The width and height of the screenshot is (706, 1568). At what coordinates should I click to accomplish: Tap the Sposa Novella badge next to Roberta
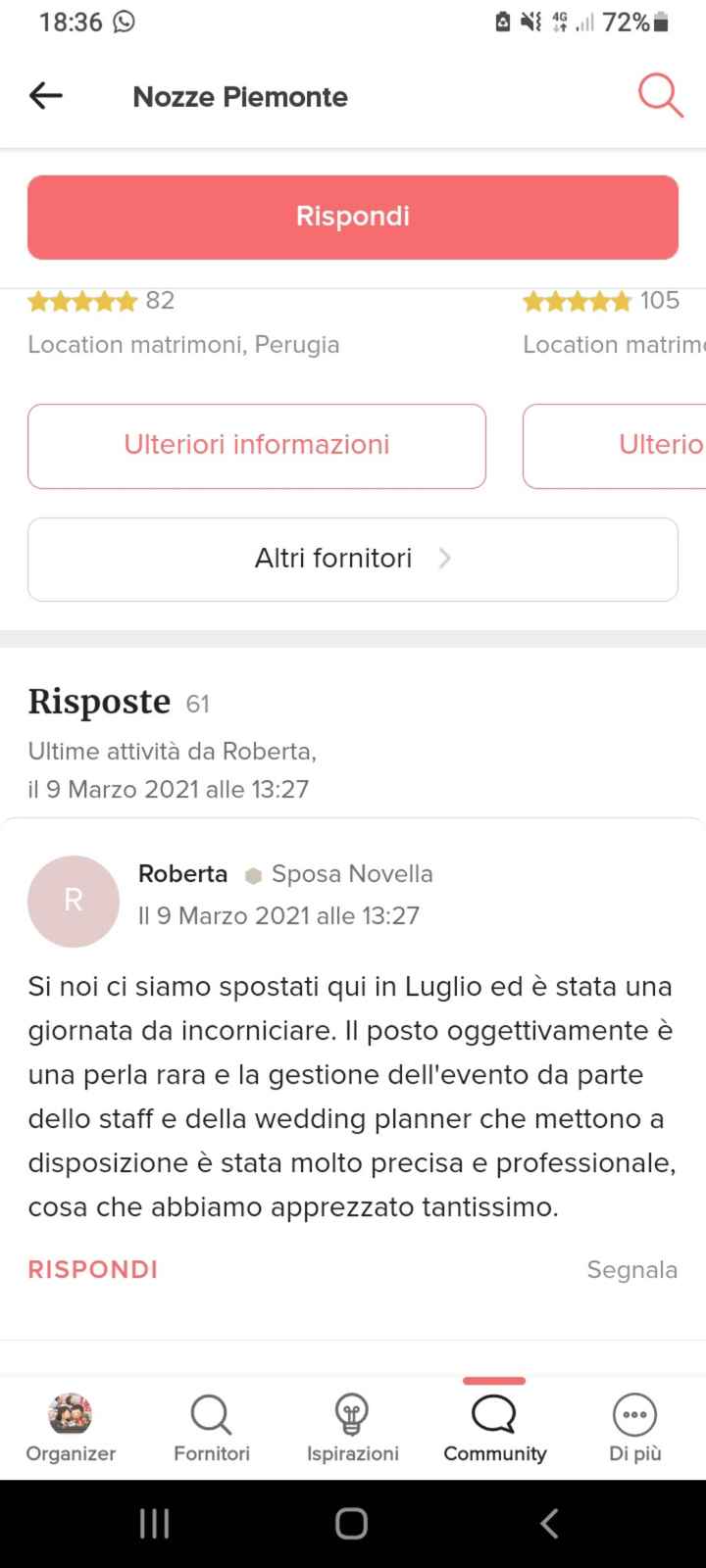pos(351,873)
